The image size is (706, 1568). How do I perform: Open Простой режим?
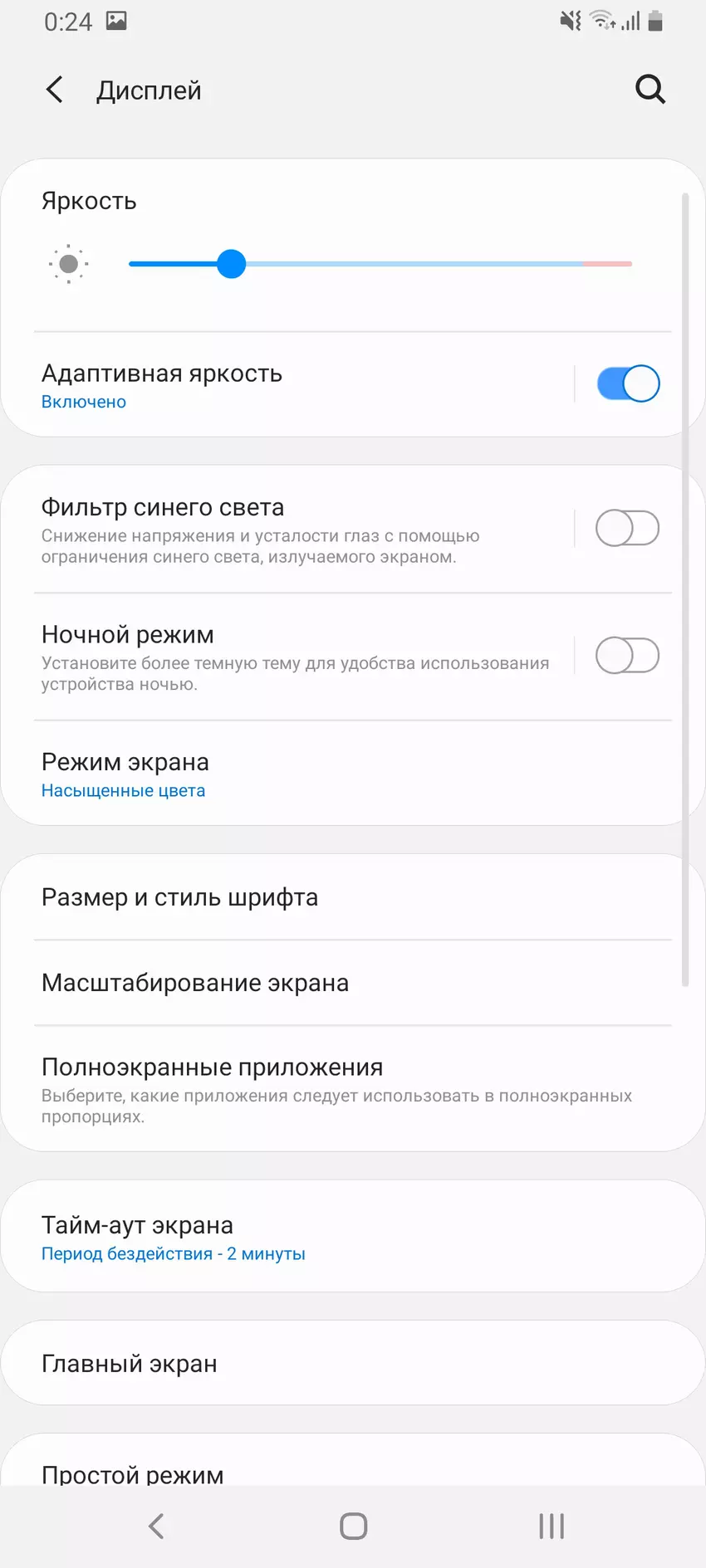pyautogui.click(x=332, y=1469)
